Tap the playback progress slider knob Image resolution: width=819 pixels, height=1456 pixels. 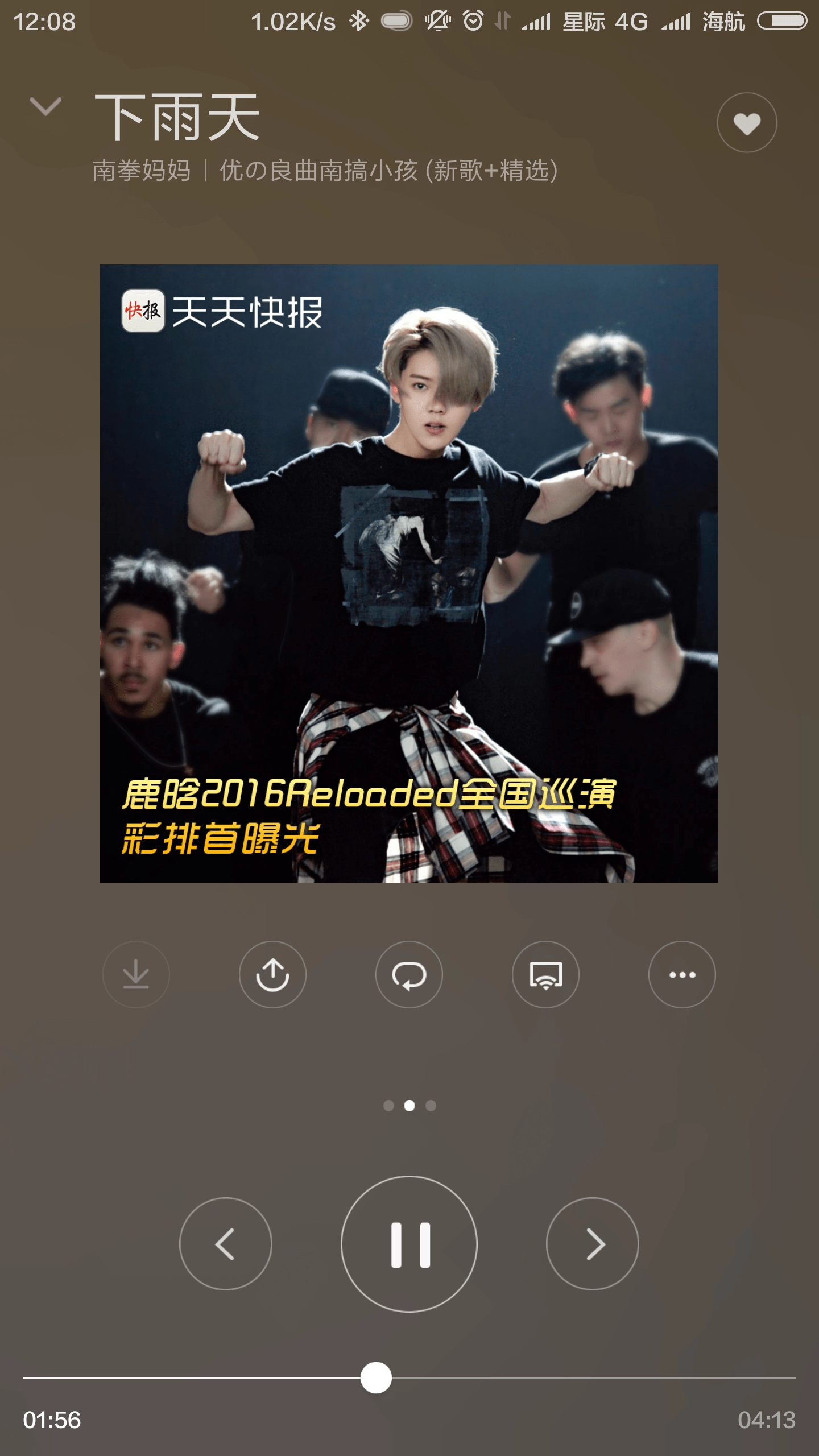(x=376, y=1378)
